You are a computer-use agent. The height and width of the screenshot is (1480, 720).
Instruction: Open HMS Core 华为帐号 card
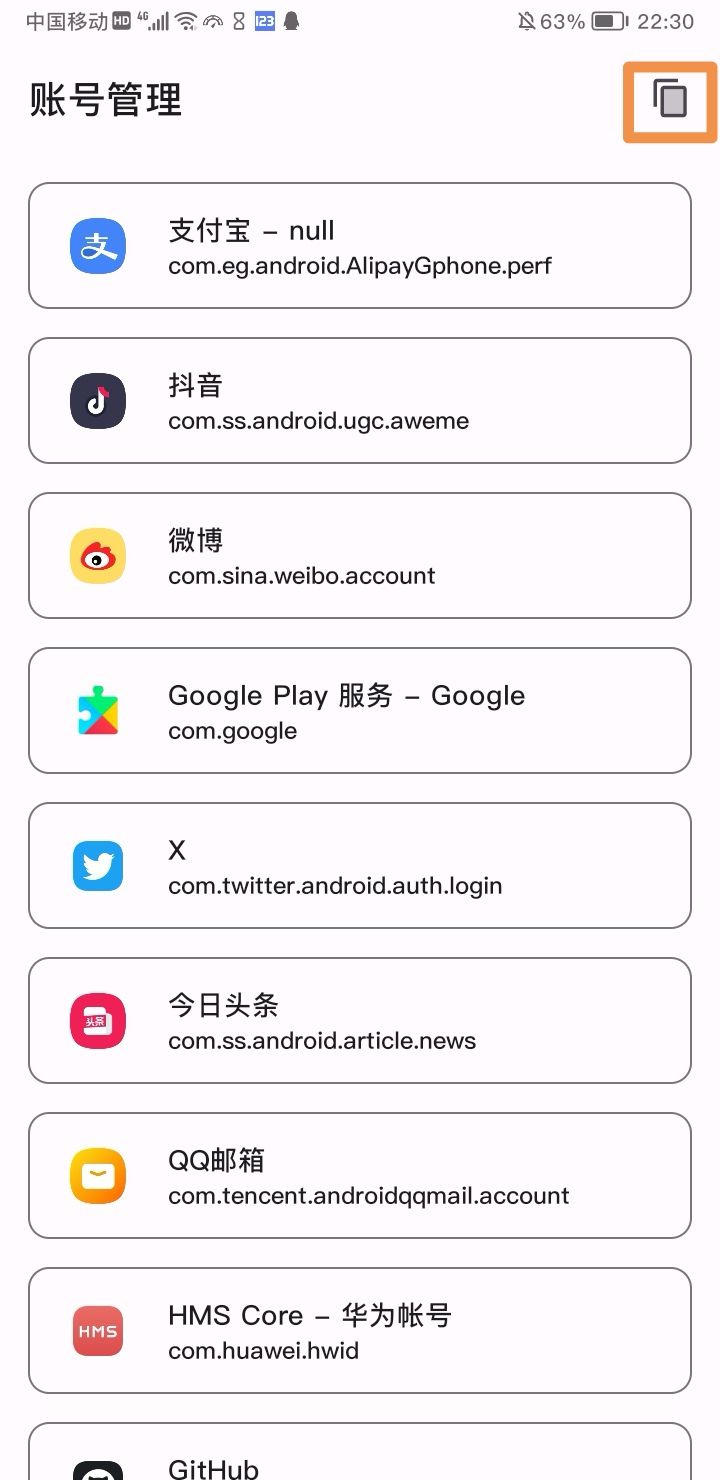[360, 1331]
